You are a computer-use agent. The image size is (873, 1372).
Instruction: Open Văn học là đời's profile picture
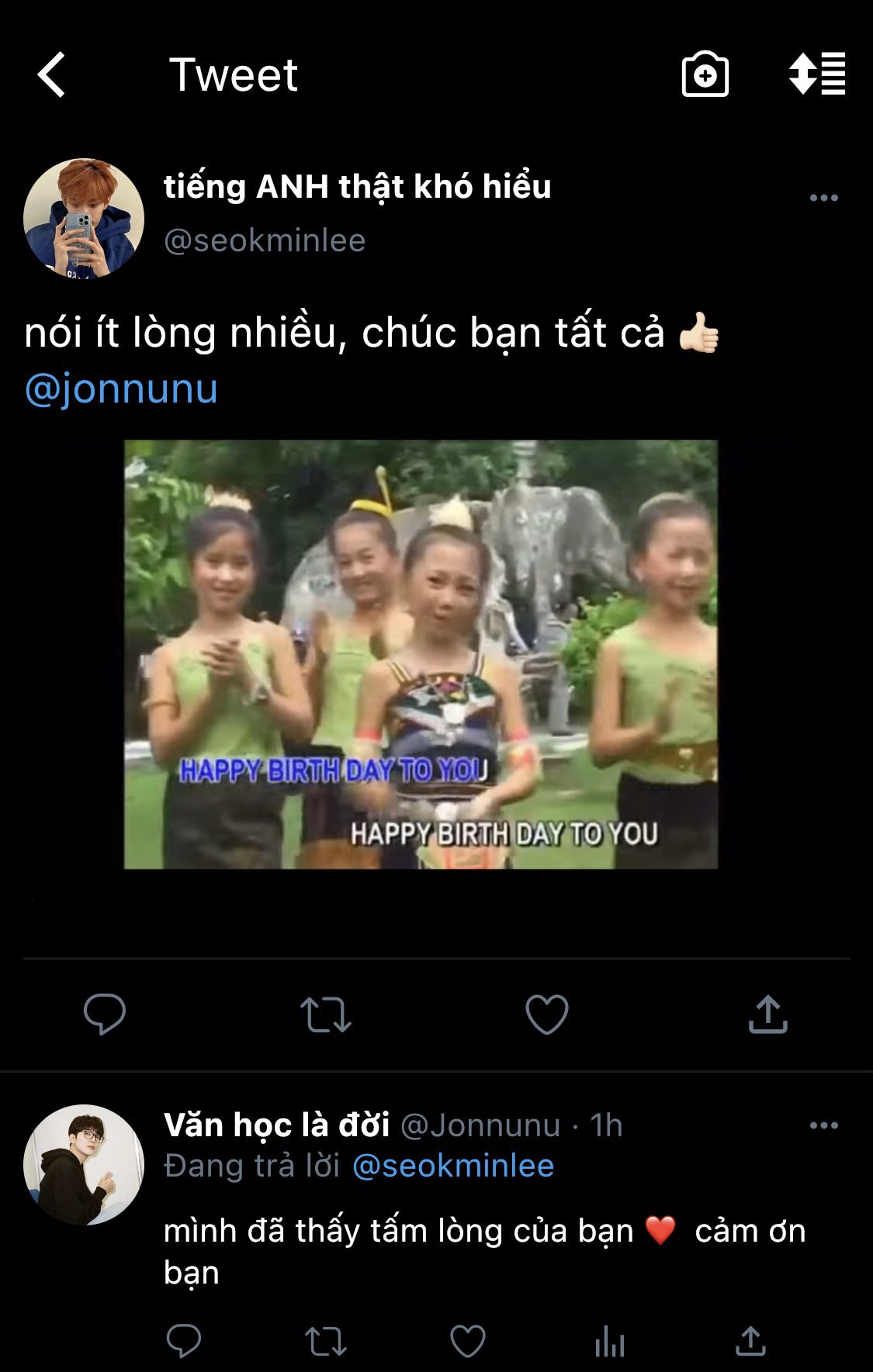(84, 1164)
